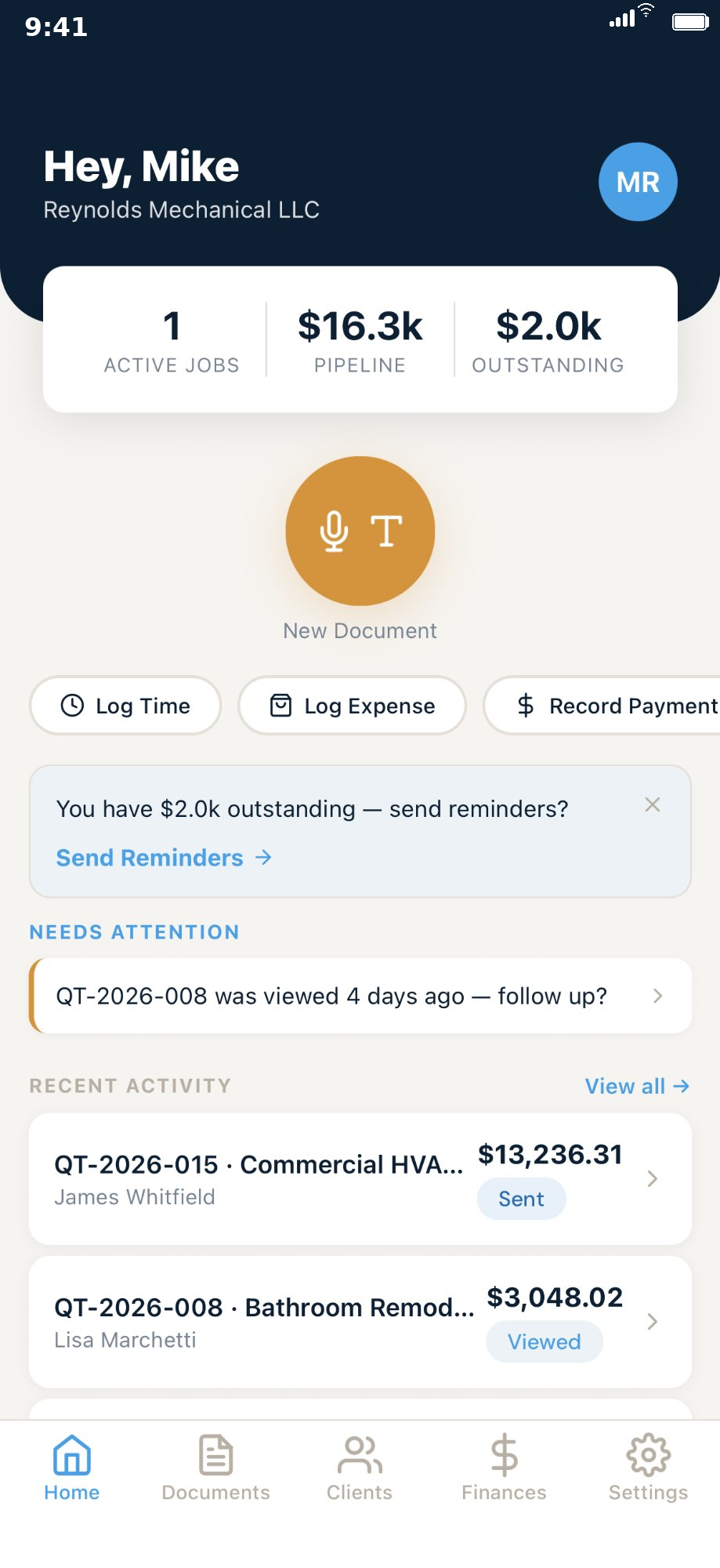This screenshot has height=1568, width=720.
Task: Tap the dollar icon on Record Payment
Action: click(526, 706)
